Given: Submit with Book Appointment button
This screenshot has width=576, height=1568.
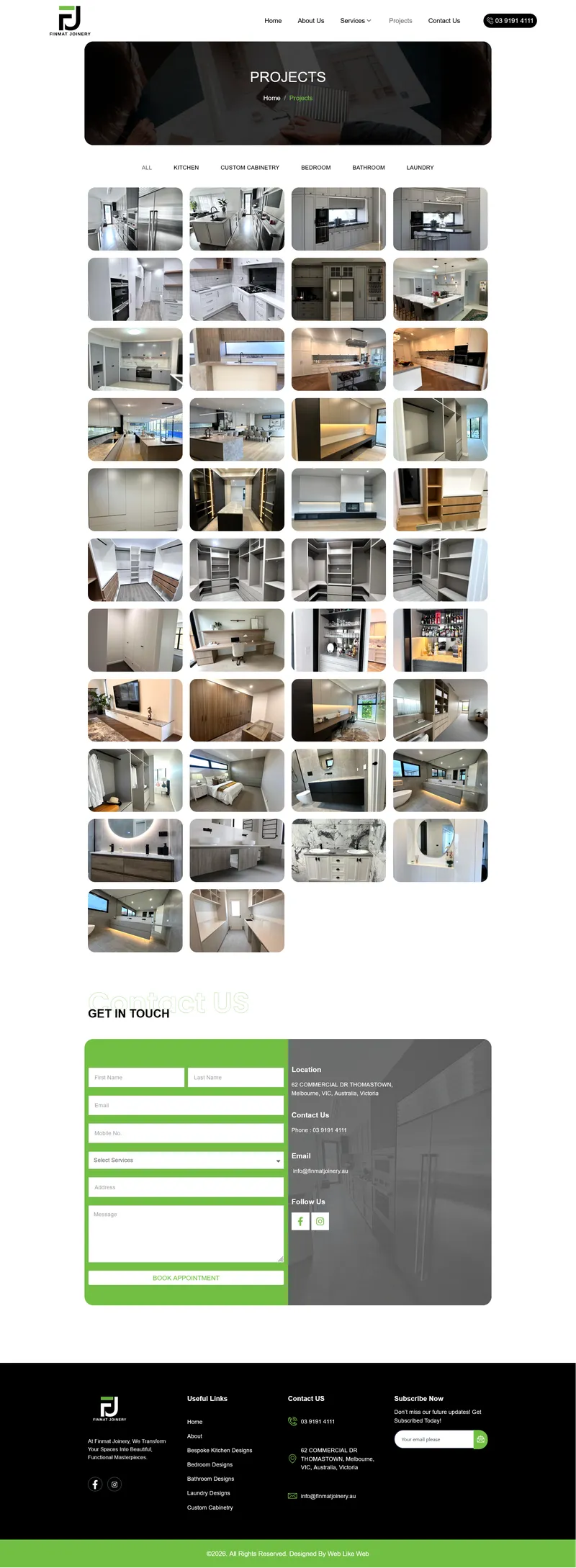Looking at the screenshot, I should (186, 1278).
